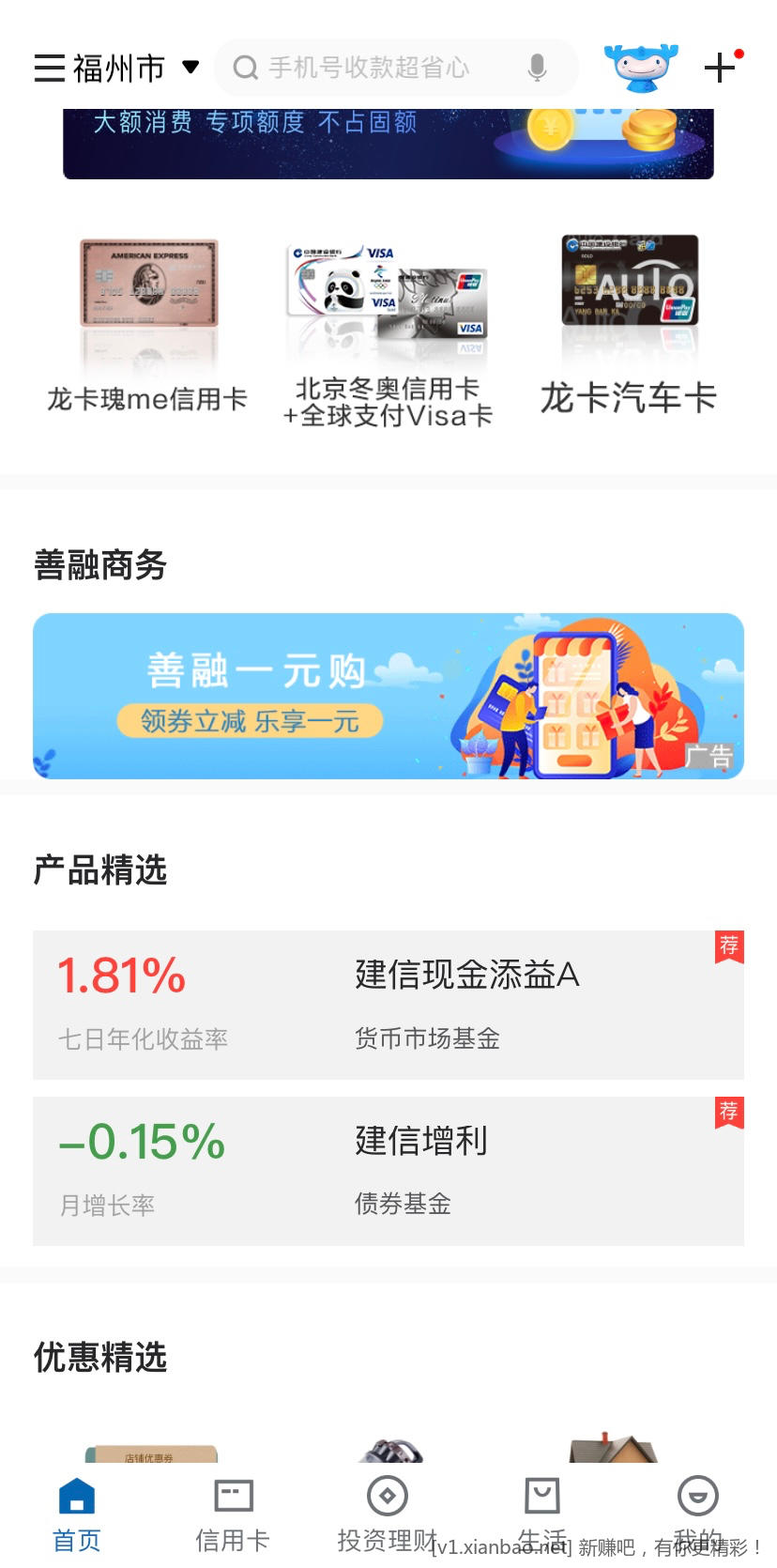Open the plus menu
The width and height of the screenshot is (777, 1568).
pyautogui.click(x=721, y=68)
